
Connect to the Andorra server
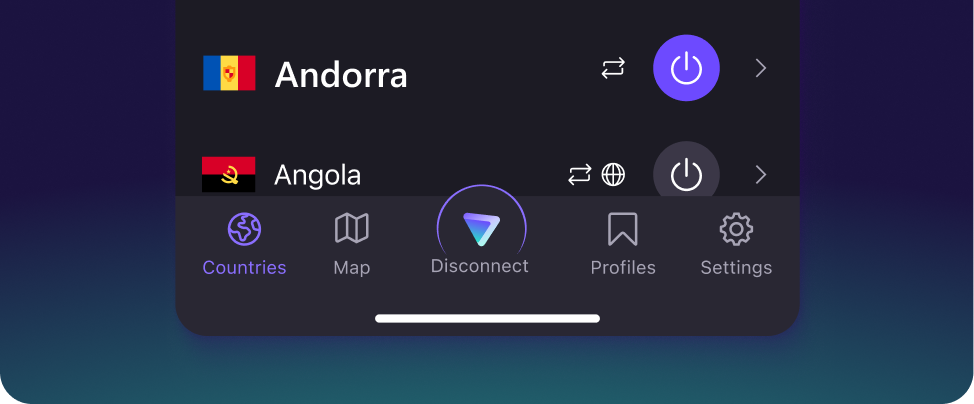coord(686,68)
